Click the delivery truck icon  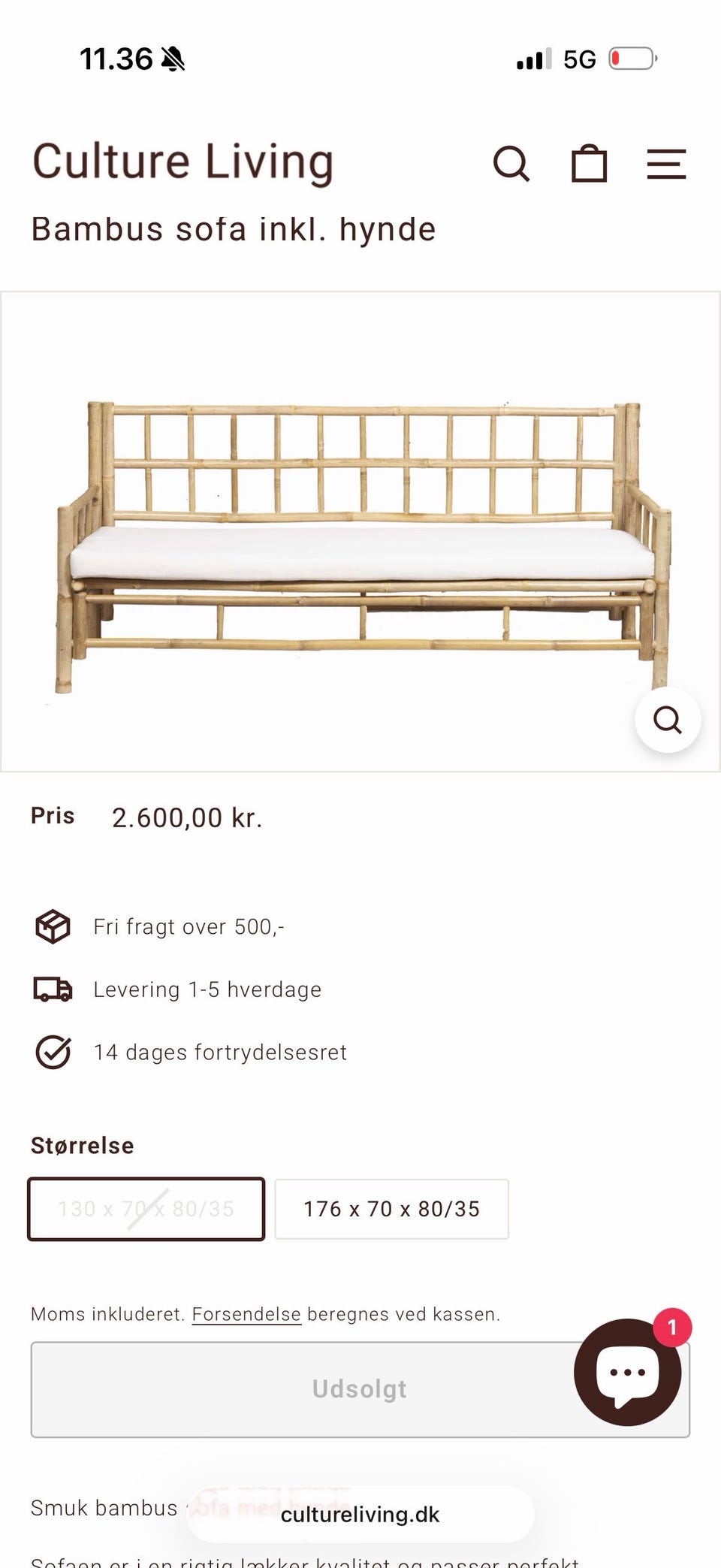pos(53,989)
